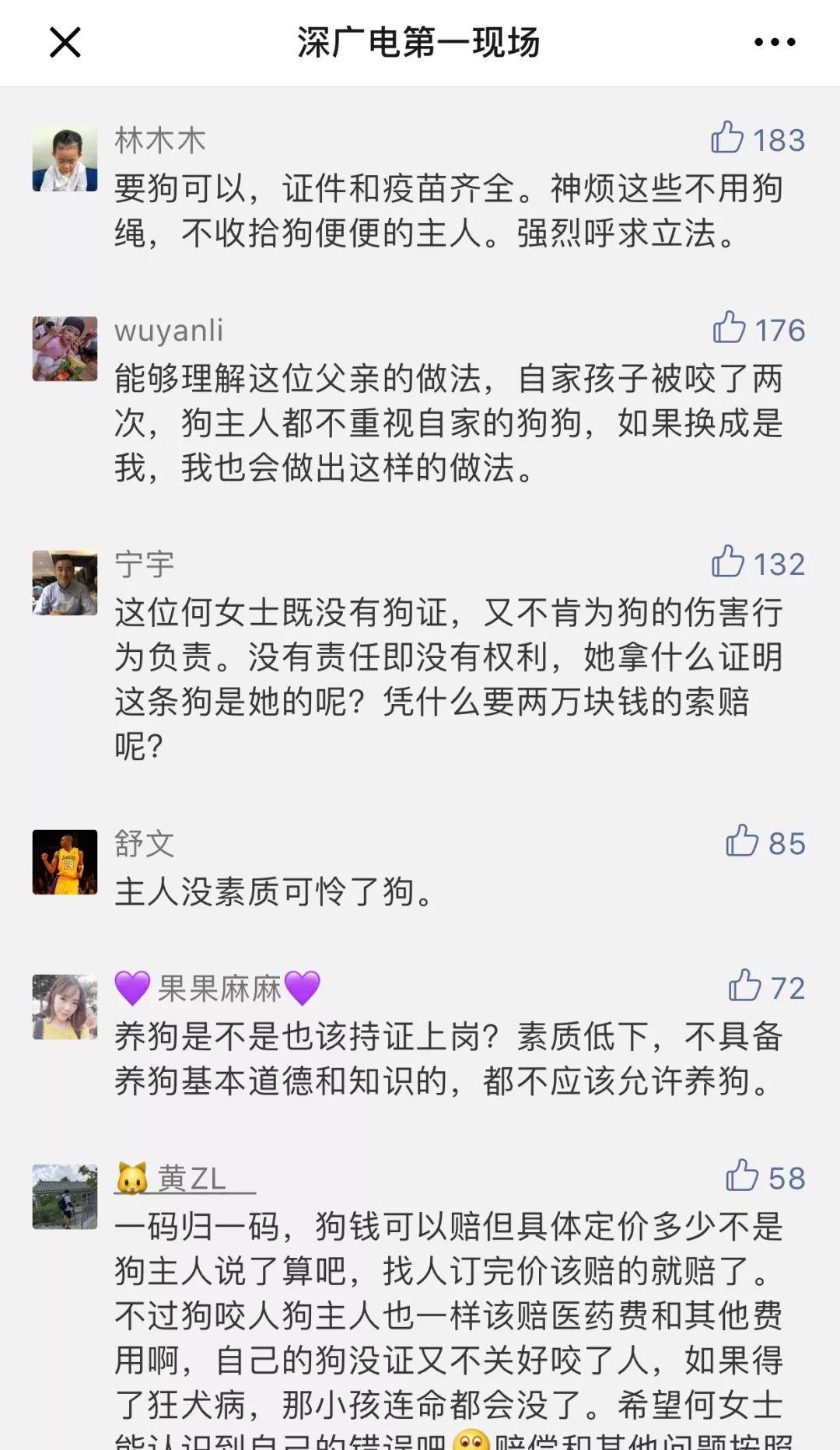This screenshot has height=1450, width=840.
Task: Like 黄ZL's comment
Action: click(742, 1176)
